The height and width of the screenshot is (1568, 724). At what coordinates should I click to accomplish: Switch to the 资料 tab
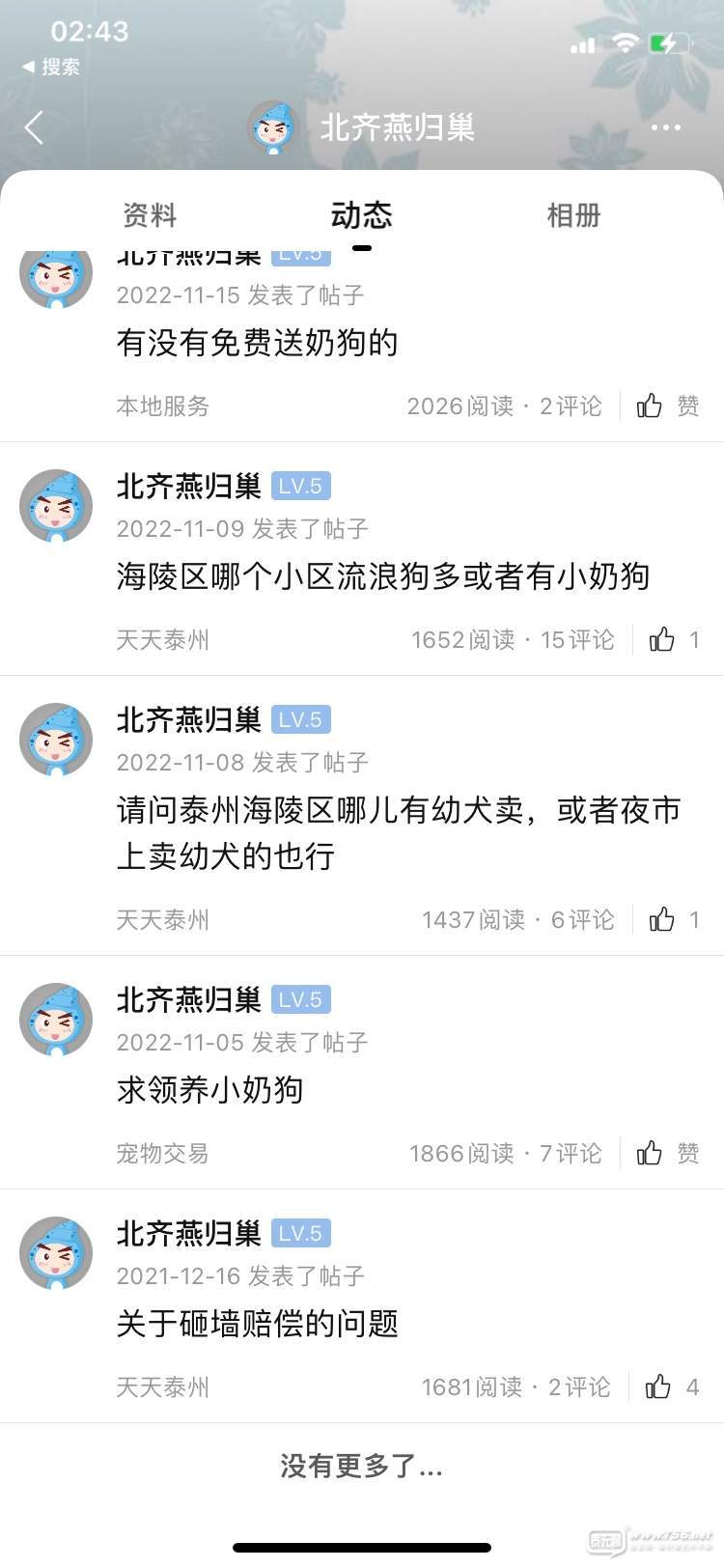tap(150, 214)
